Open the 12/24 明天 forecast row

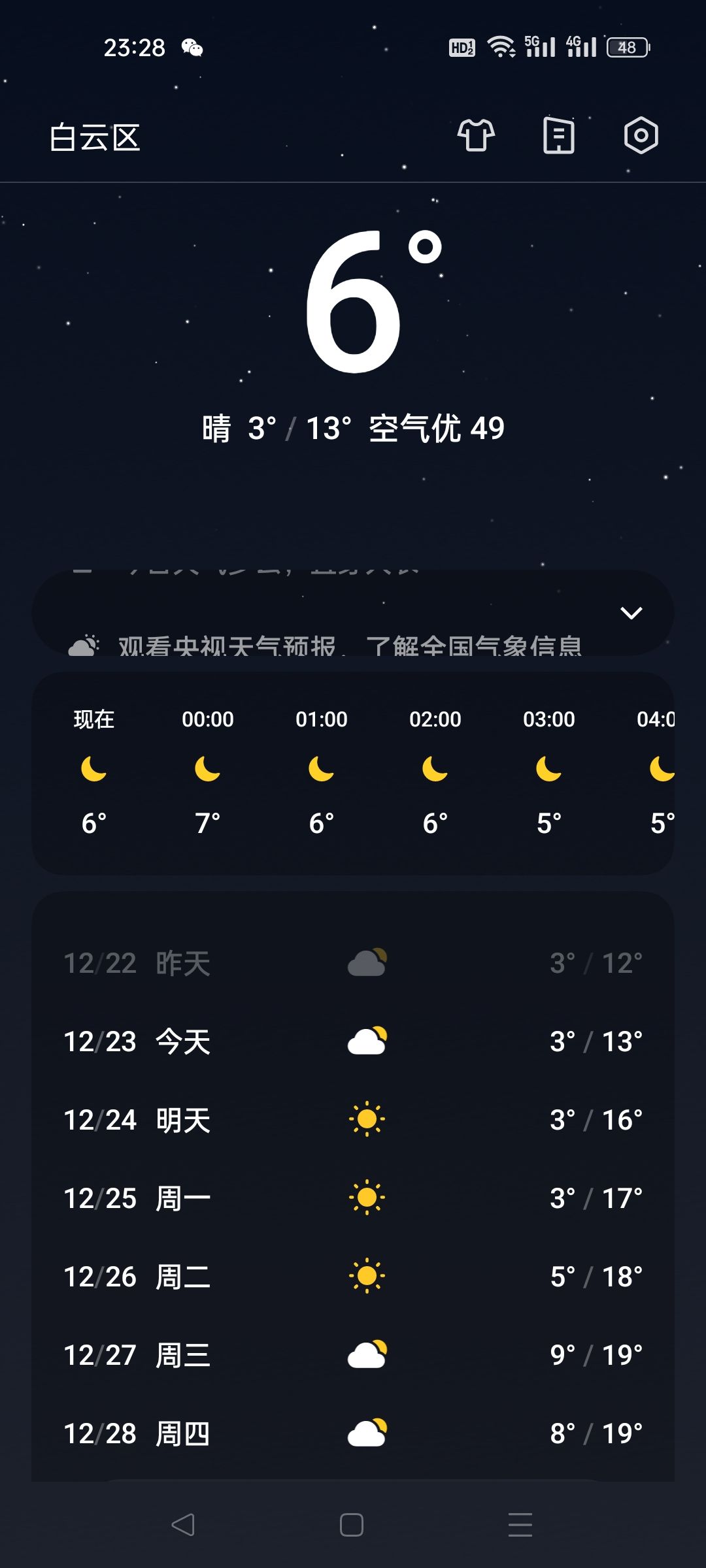[x=353, y=1120]
